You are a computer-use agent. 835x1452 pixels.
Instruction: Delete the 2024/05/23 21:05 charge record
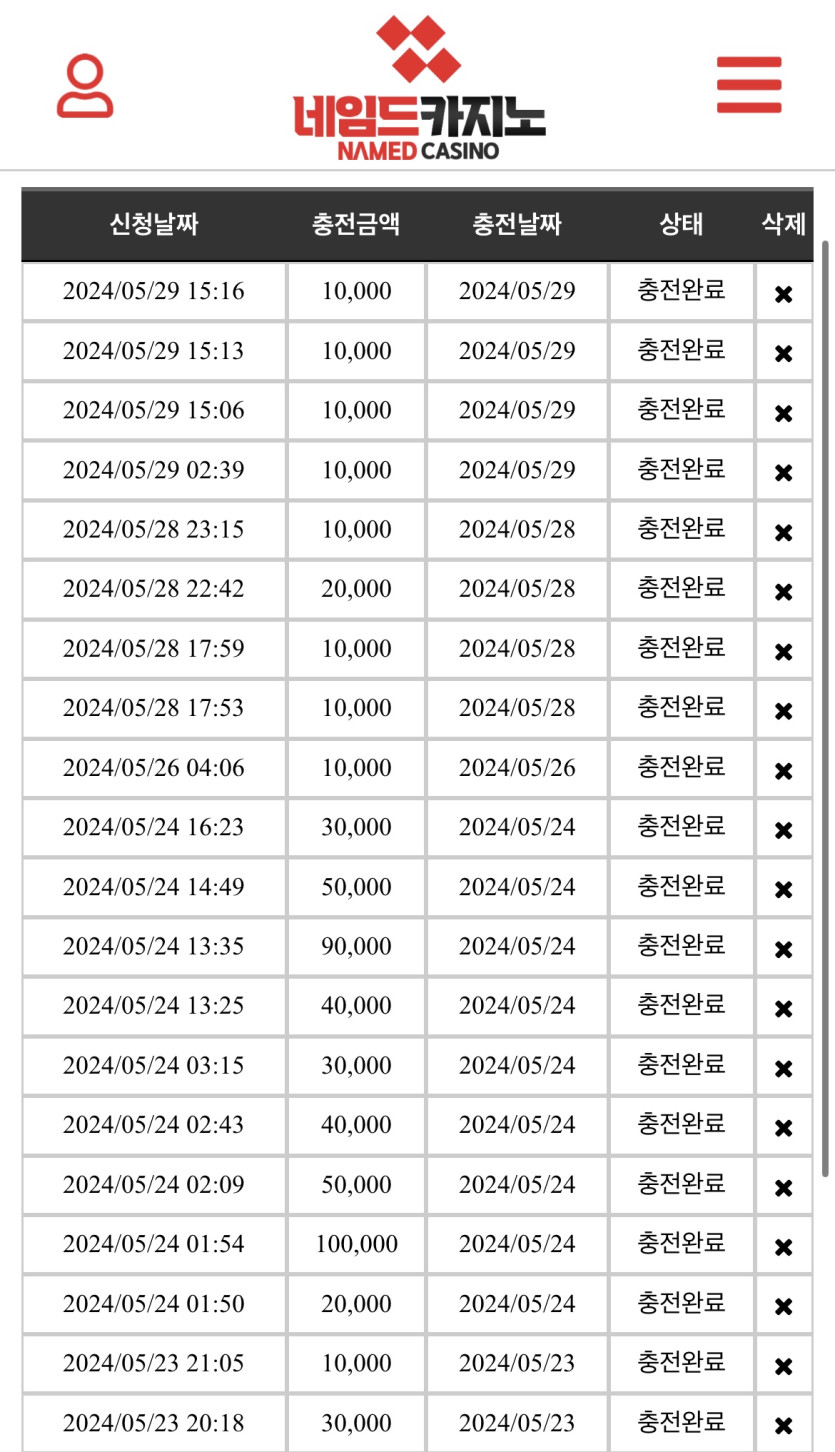coord(784,1366)
